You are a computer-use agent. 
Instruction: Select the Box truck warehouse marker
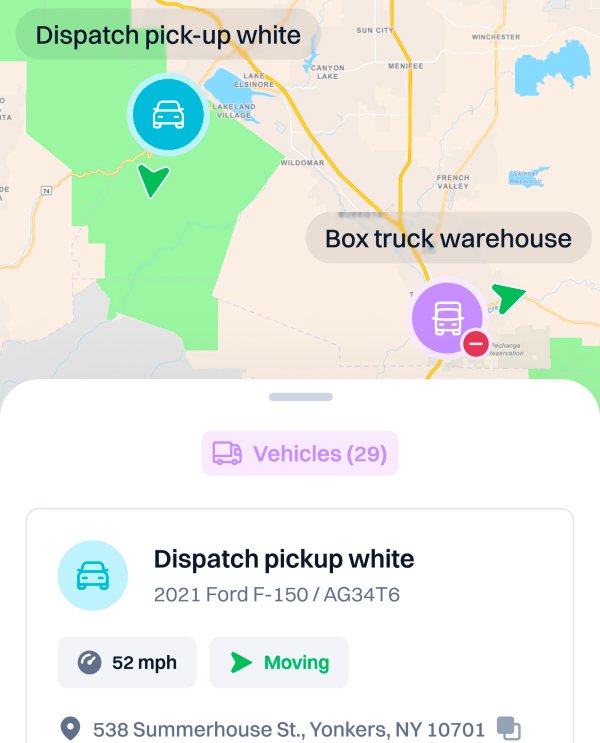point(446,317)
